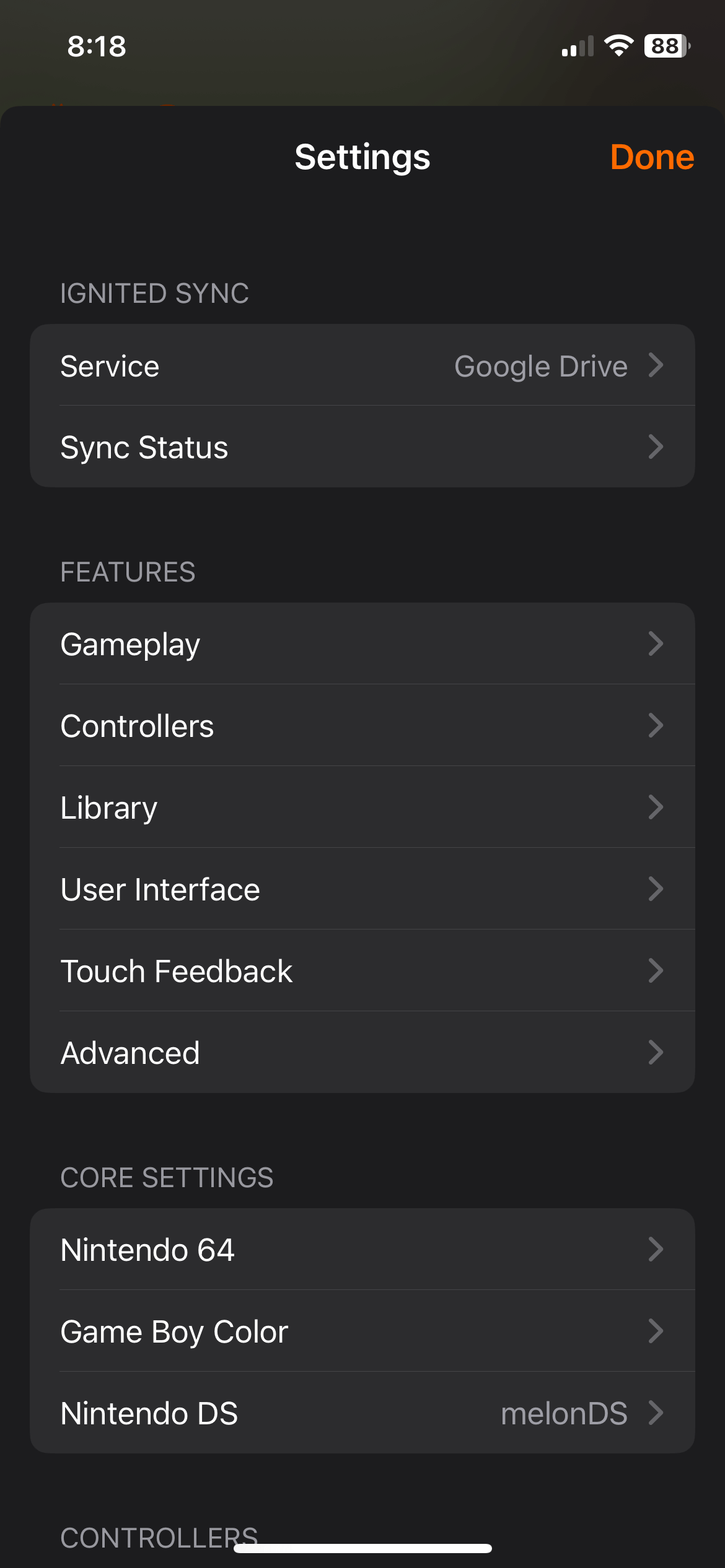Open Nintendo DS core set to melonDS
The width and height of the screenshot is (725, 1568).
[x=362, y=1413]
